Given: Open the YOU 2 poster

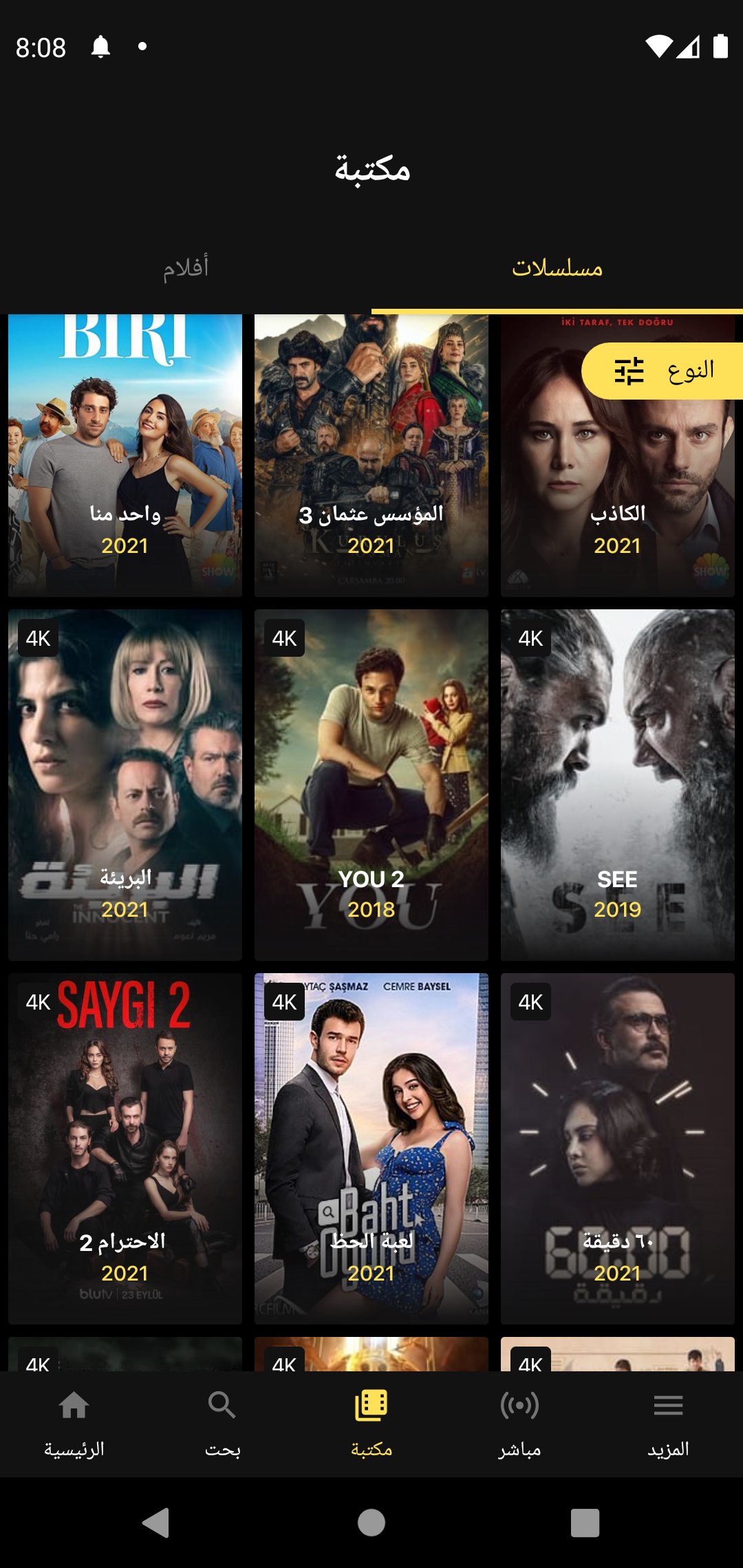Looking at the screenshot, I should [371, 784].
